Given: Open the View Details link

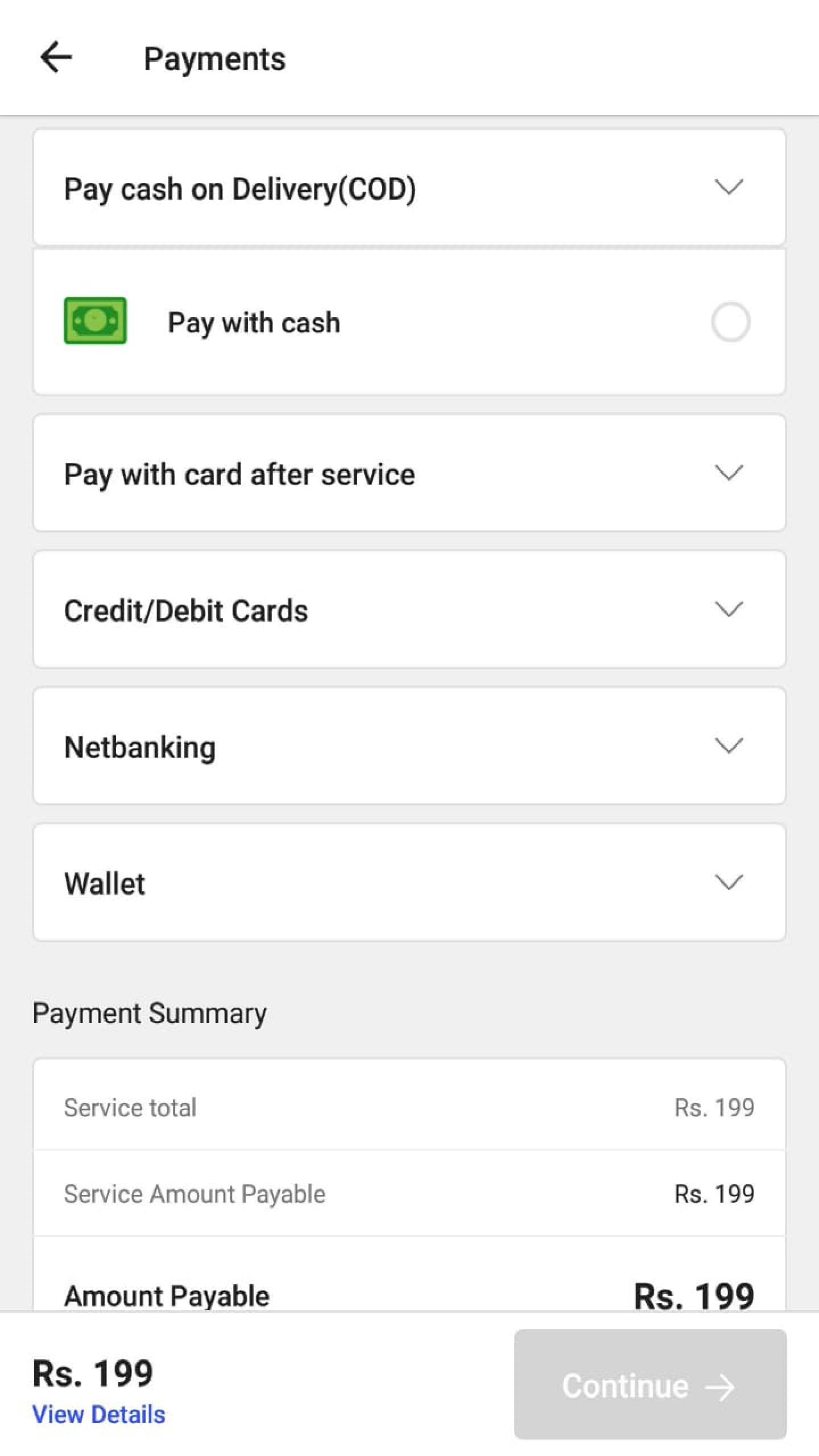Looking at the screenshot, I should 98,1414.
